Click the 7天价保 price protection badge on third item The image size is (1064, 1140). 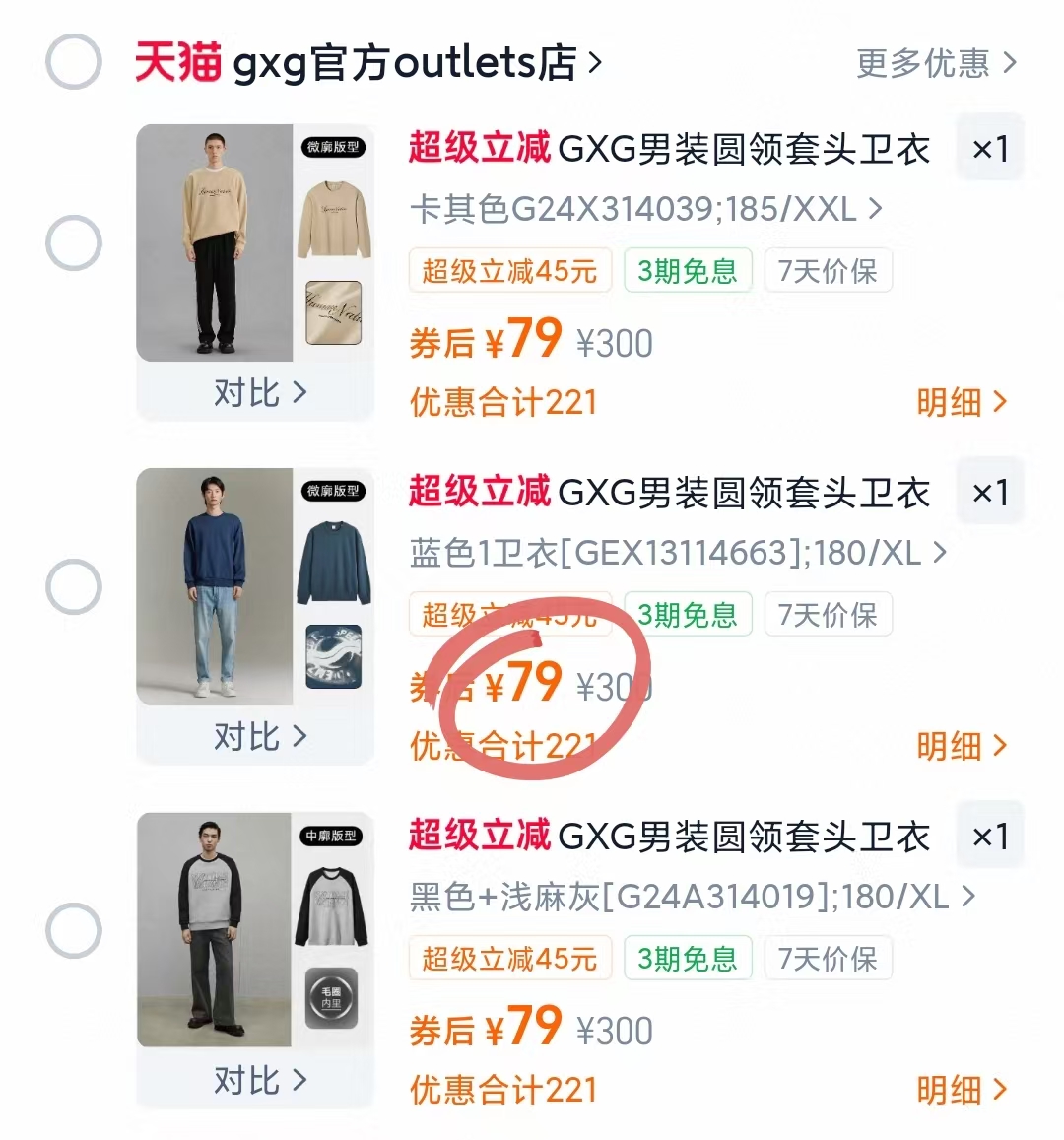coord(829,958)
